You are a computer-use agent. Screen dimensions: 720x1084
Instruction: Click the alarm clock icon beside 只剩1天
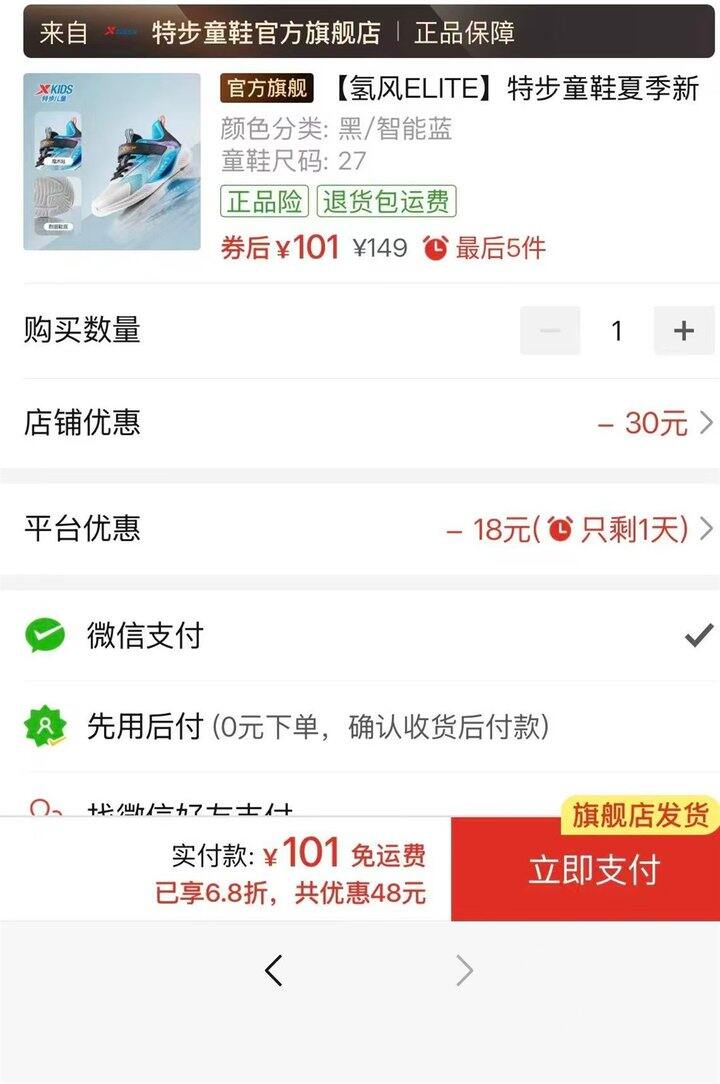[x=558, y=529]
